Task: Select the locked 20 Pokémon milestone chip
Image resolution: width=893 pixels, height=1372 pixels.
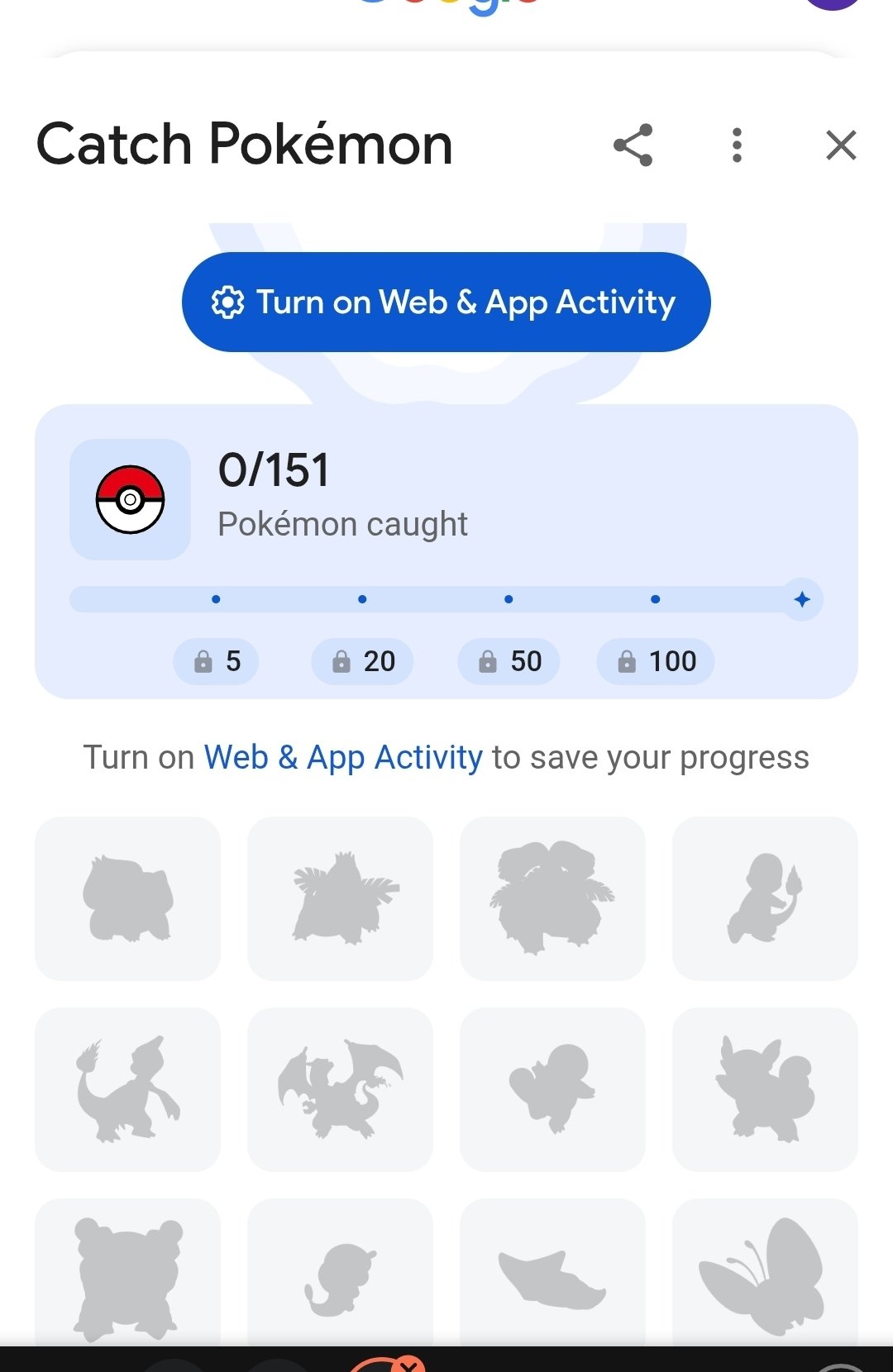Action: (362, 661)
